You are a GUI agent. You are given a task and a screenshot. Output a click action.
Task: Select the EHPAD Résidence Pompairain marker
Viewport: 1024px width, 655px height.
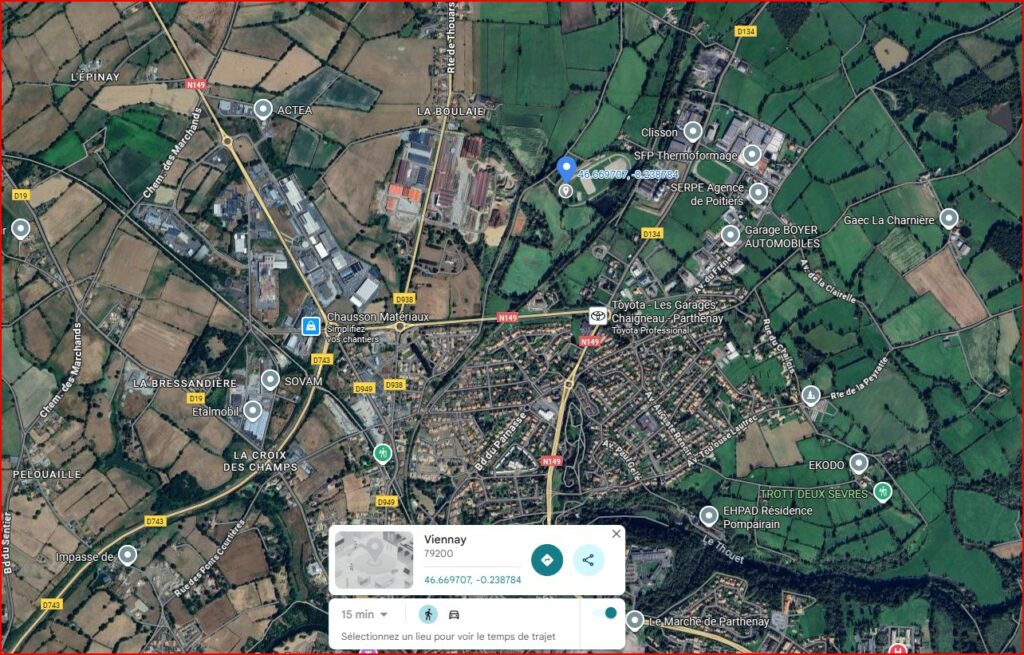click(x=709, y=516)
